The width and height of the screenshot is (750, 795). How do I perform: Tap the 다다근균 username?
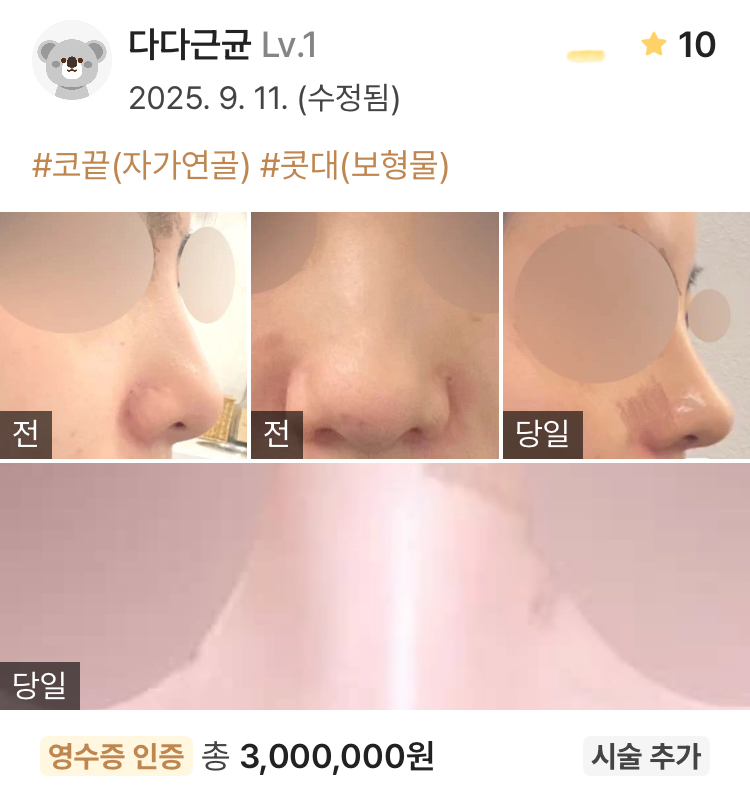(189, 45)
